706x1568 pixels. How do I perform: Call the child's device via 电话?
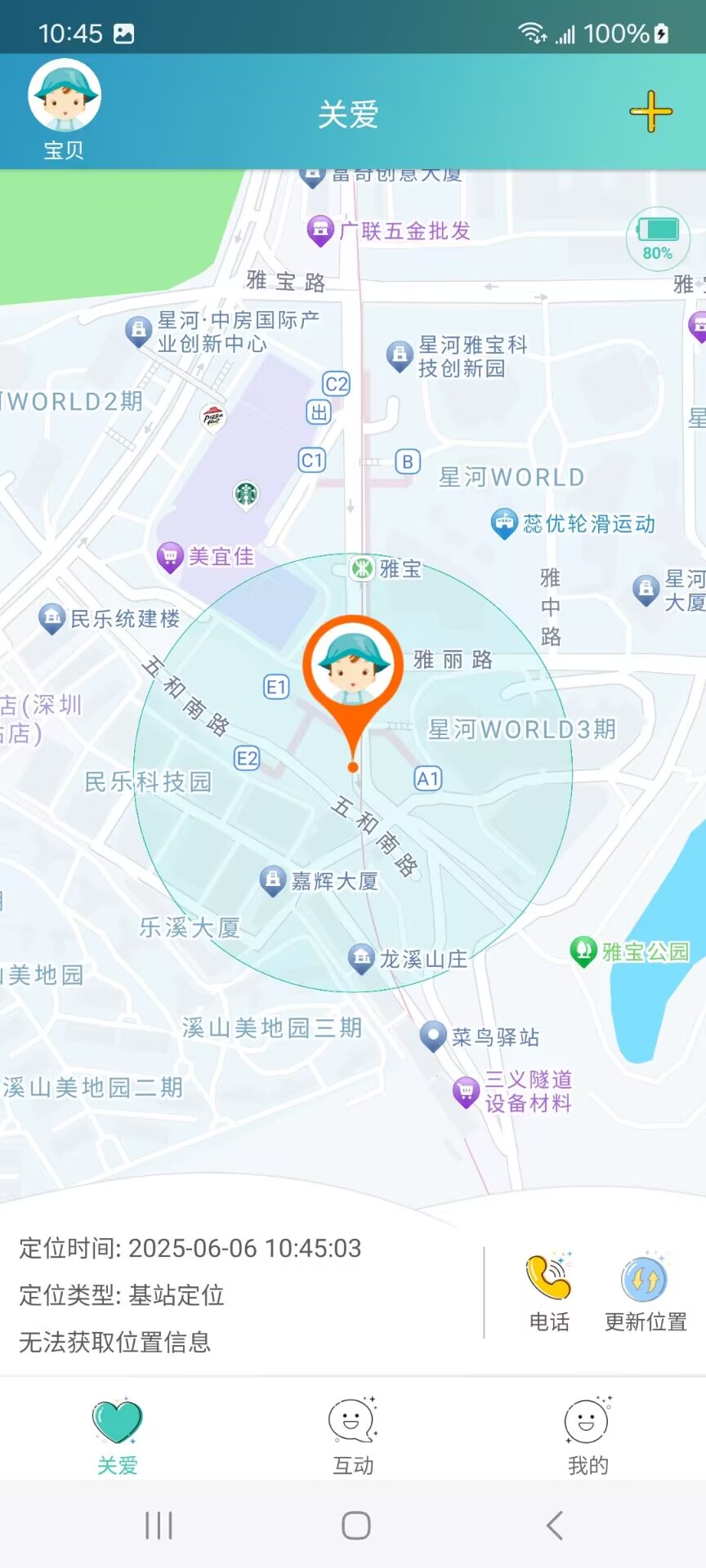[x=549, y=1292]
